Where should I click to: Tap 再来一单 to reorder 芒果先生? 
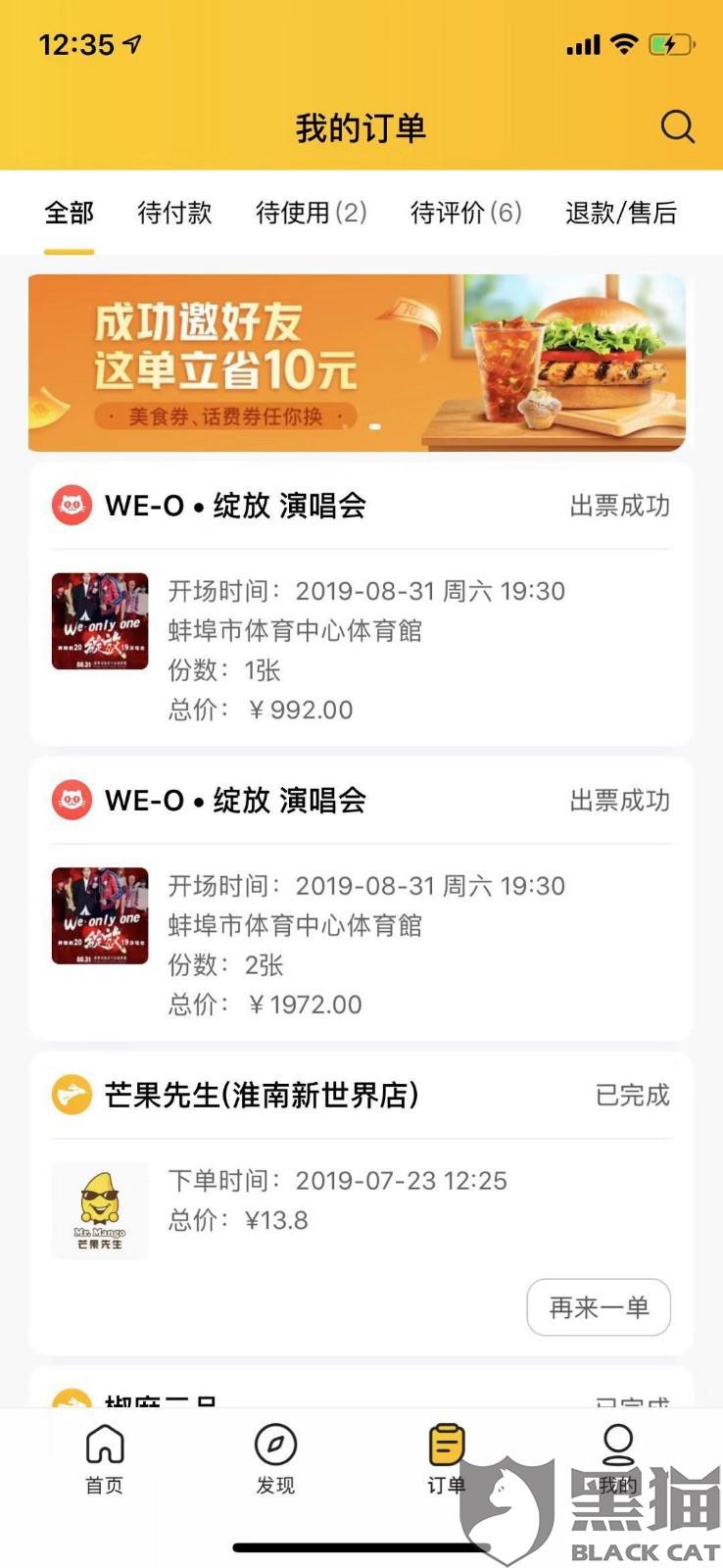pyautogui.click(x=598, y=1307)
